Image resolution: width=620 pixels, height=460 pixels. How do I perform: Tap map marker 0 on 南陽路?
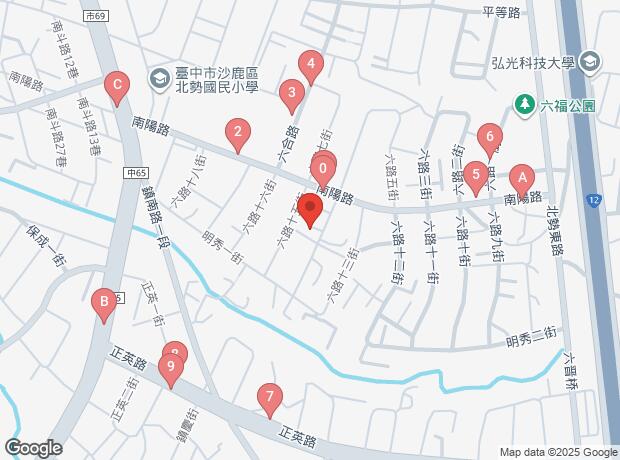[323, 172]
